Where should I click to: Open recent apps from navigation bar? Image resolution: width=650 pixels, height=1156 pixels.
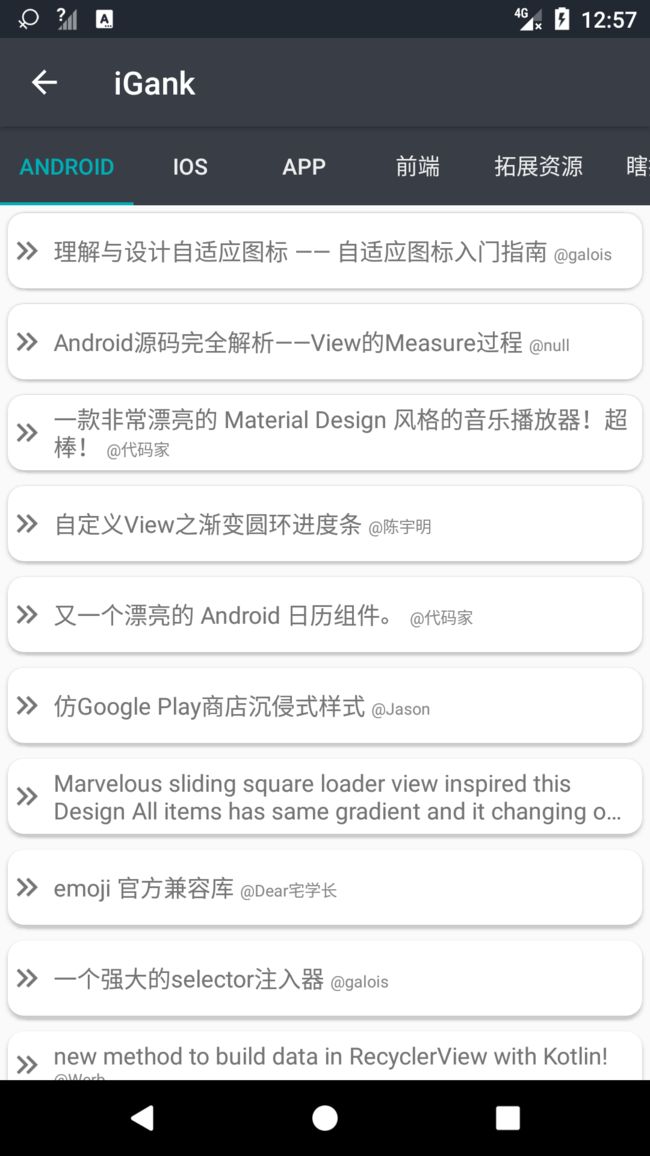pos(508,1118)
